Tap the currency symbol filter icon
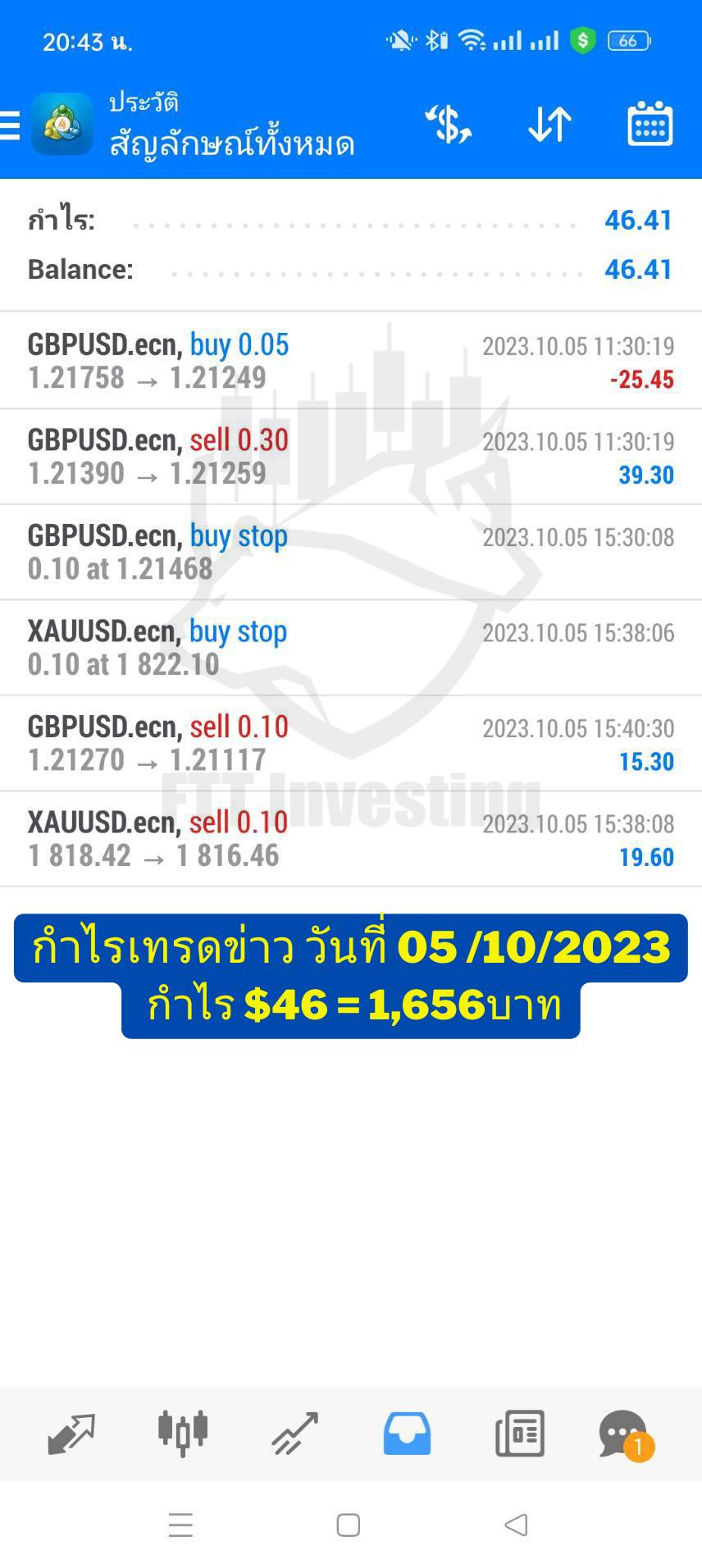The image size is (702, 1568). [448, 125]
